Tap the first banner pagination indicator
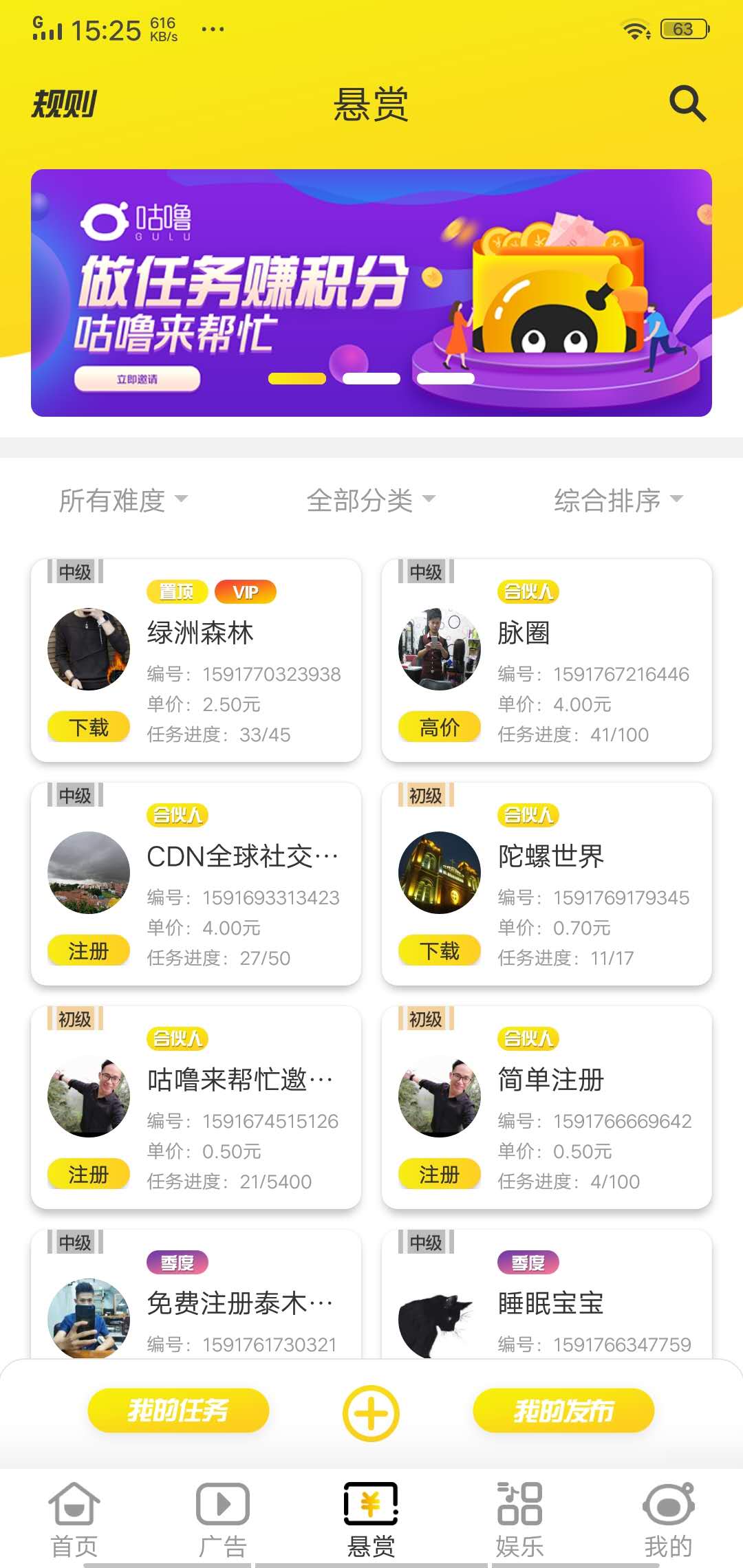 click(x=298, y=378)
